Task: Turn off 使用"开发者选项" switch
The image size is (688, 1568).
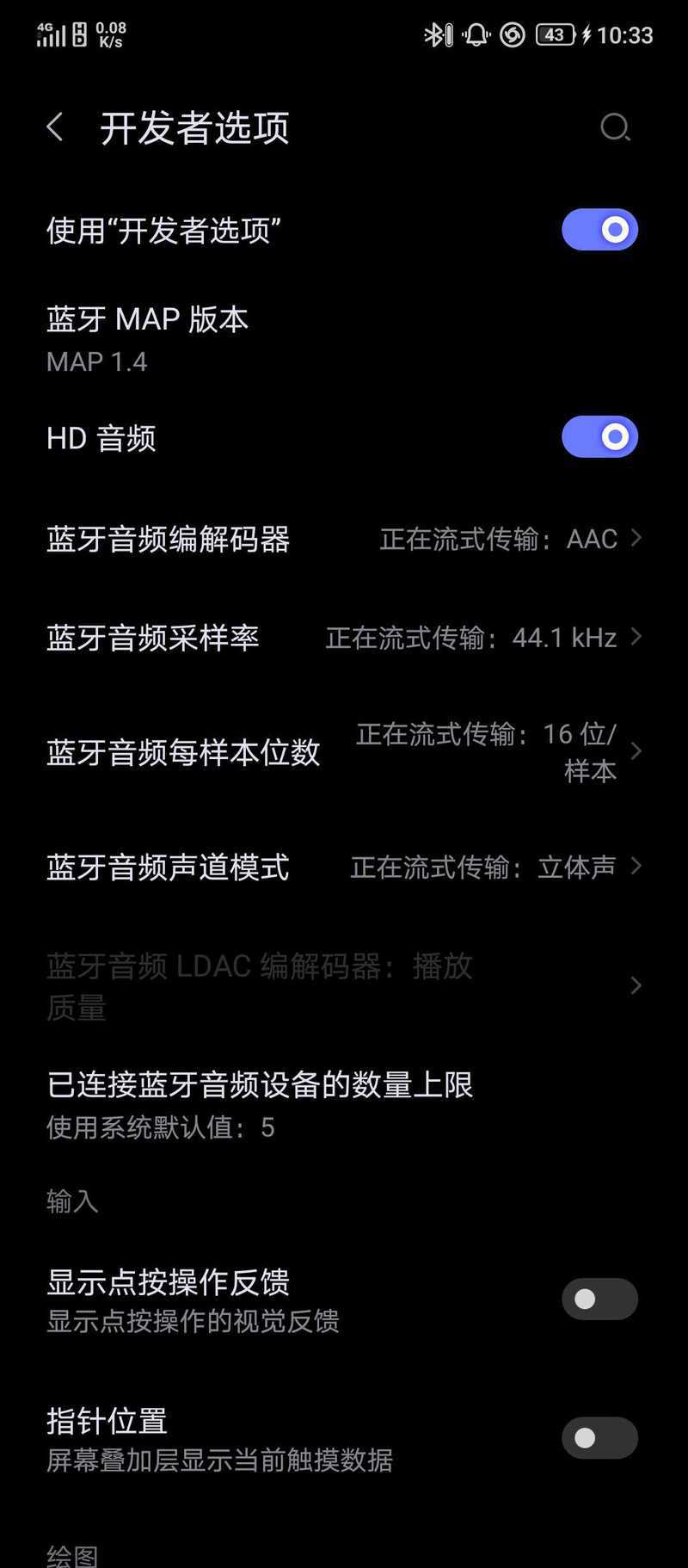Action: tap(599, 230)
